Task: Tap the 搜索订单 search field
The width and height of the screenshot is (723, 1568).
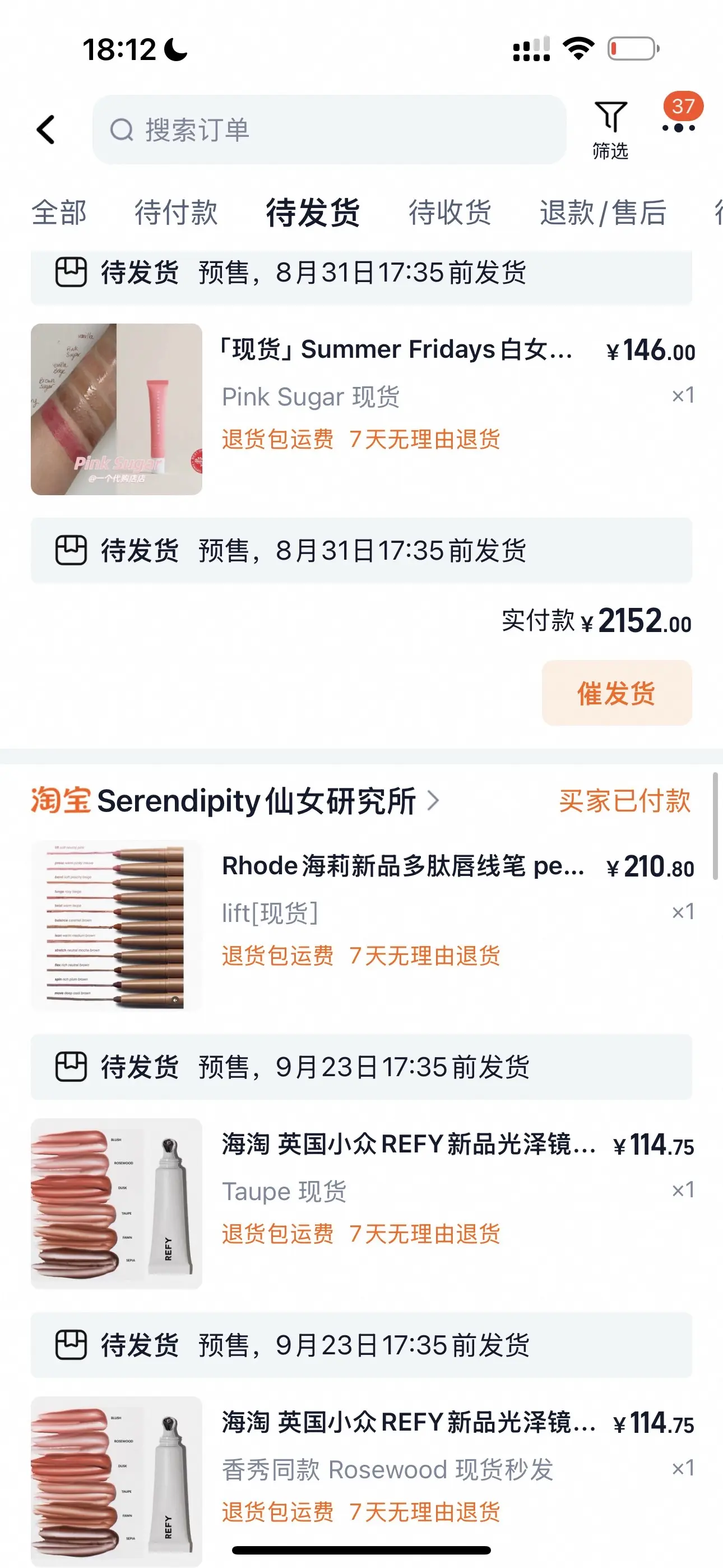Action: (x=328, y=130)
